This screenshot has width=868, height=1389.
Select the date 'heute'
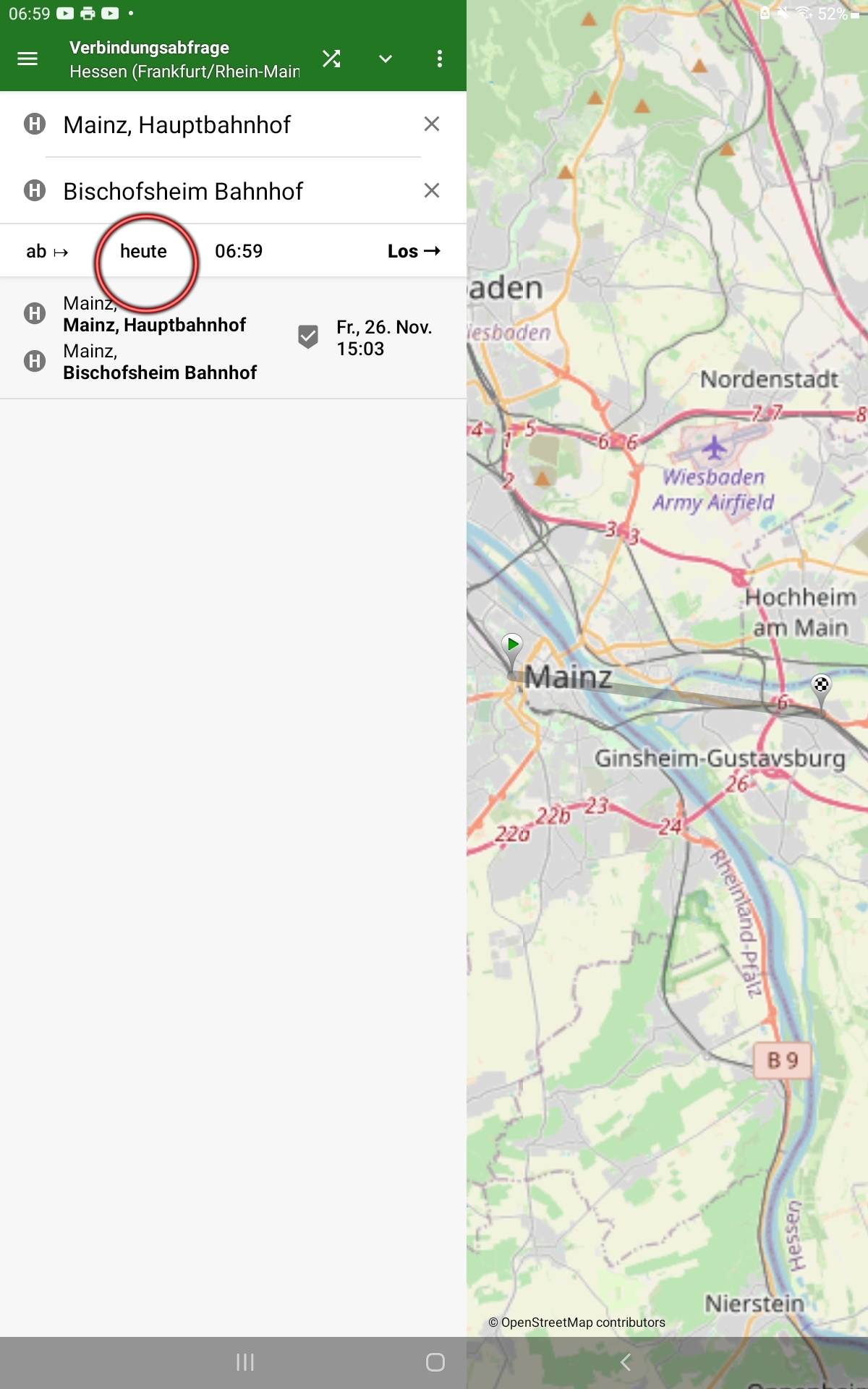pyautogui.click(x=143, y=251)
